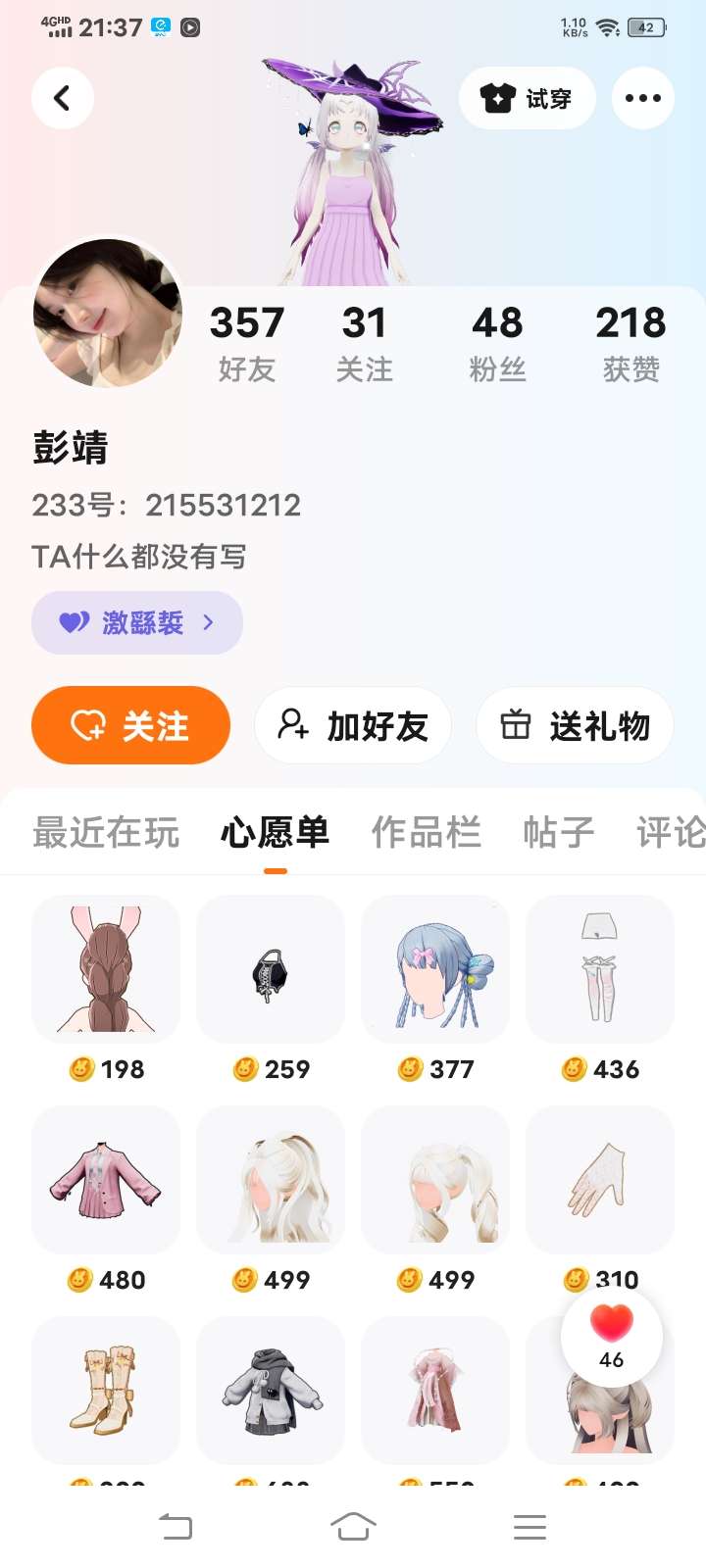Open the black corset item priced 259
706x1568 pixels.
[271, 968]
